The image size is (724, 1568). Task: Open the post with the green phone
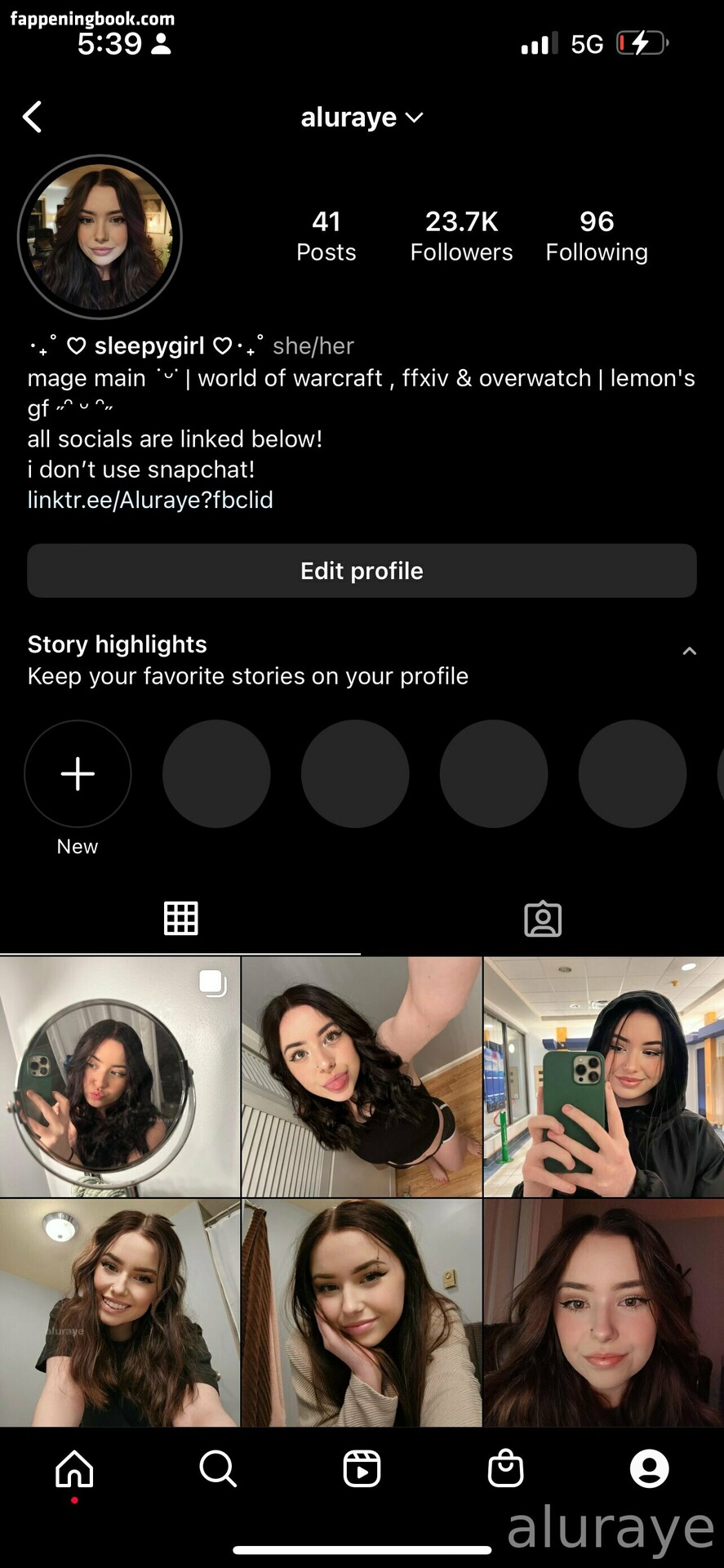tap(603, 1077)
